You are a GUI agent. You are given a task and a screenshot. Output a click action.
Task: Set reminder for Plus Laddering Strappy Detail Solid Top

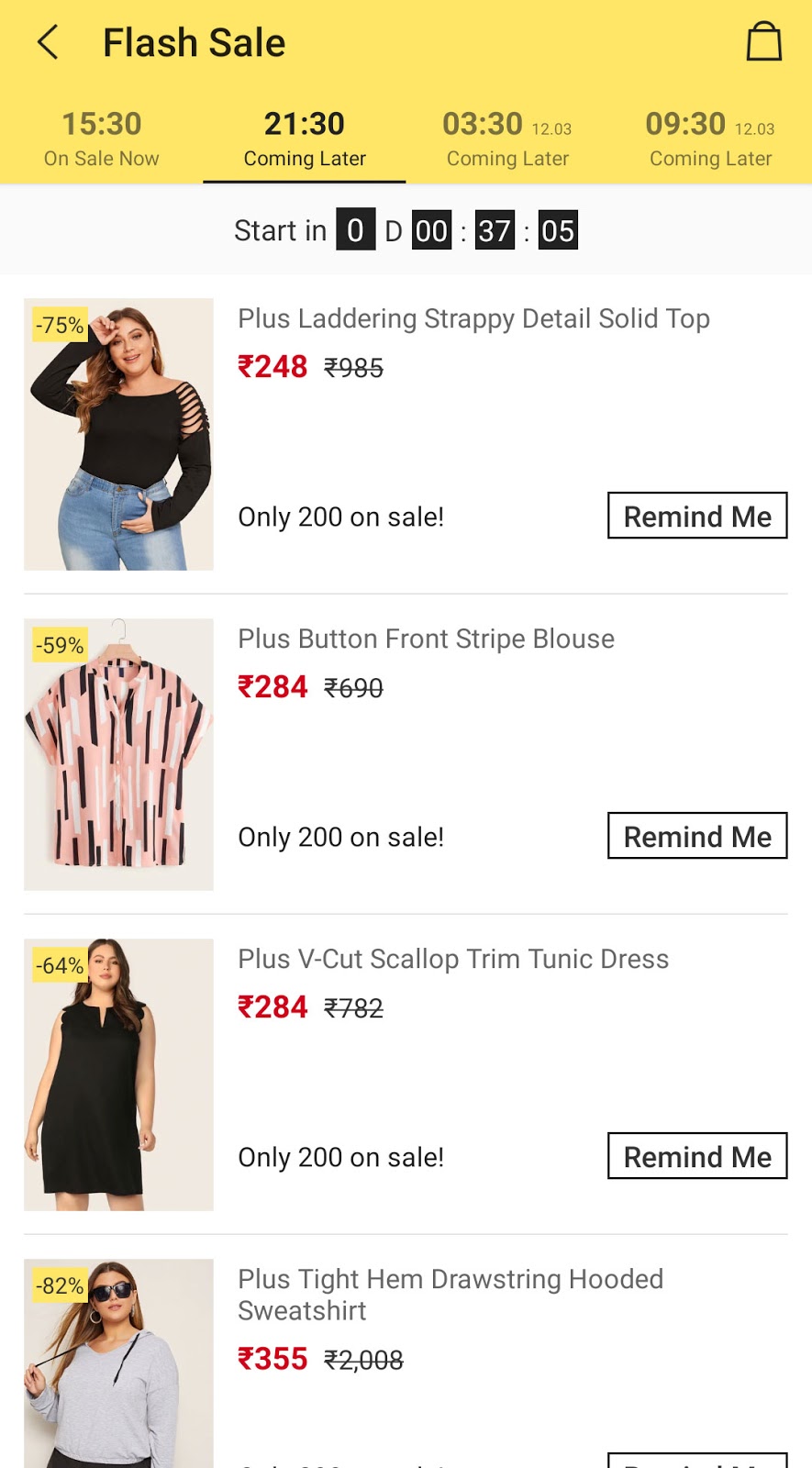point(696,516)
